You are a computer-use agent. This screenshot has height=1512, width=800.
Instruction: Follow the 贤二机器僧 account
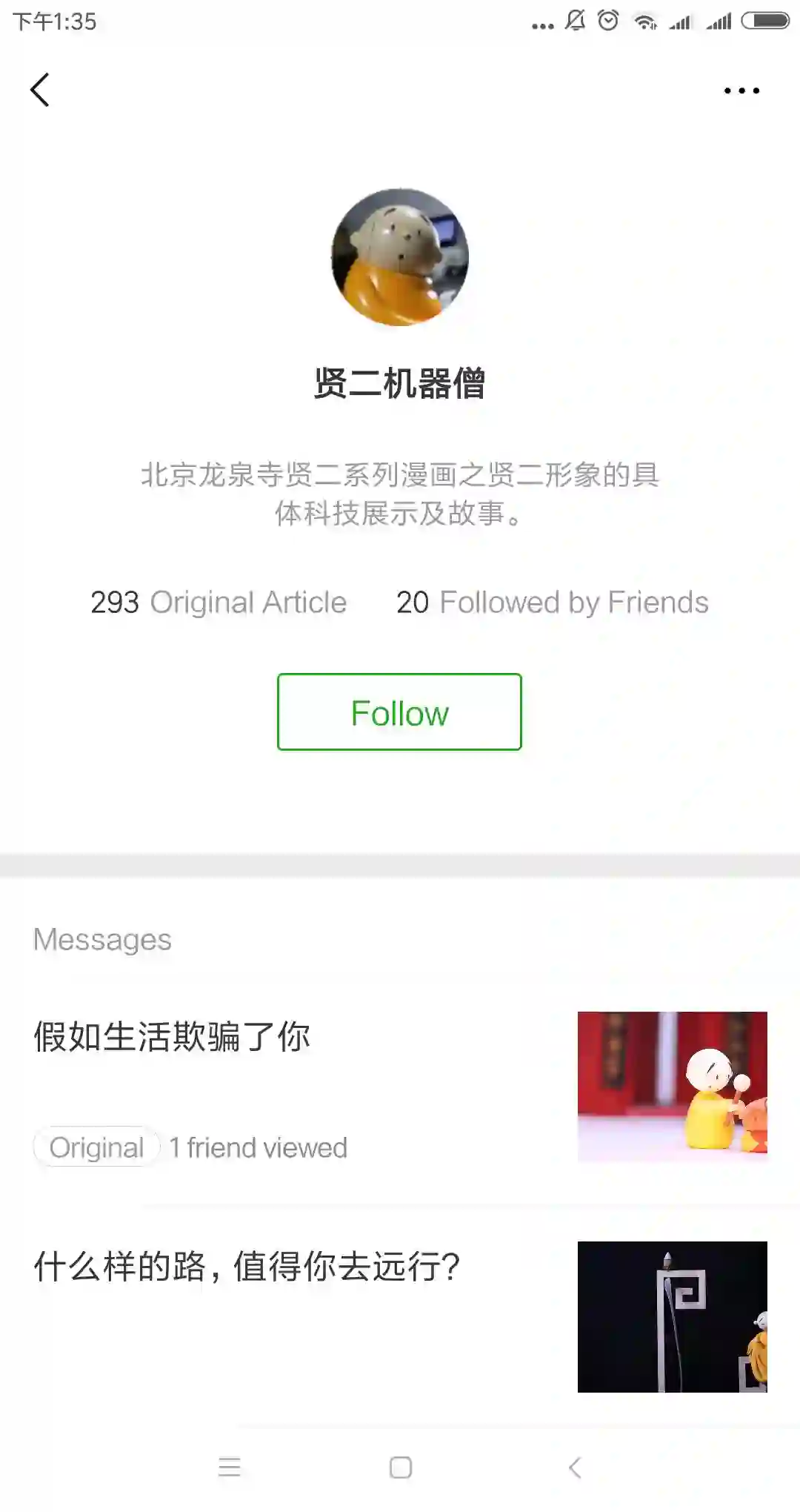click(x=399, y=712)
